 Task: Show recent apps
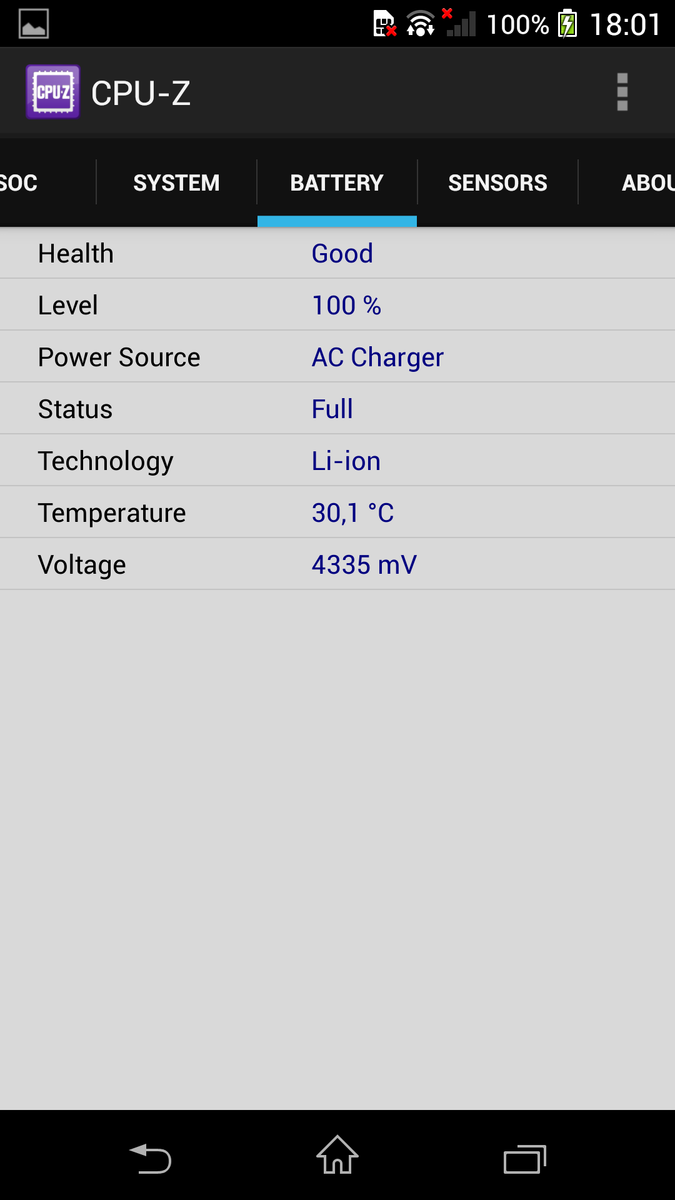click(x=524, y=1158)
